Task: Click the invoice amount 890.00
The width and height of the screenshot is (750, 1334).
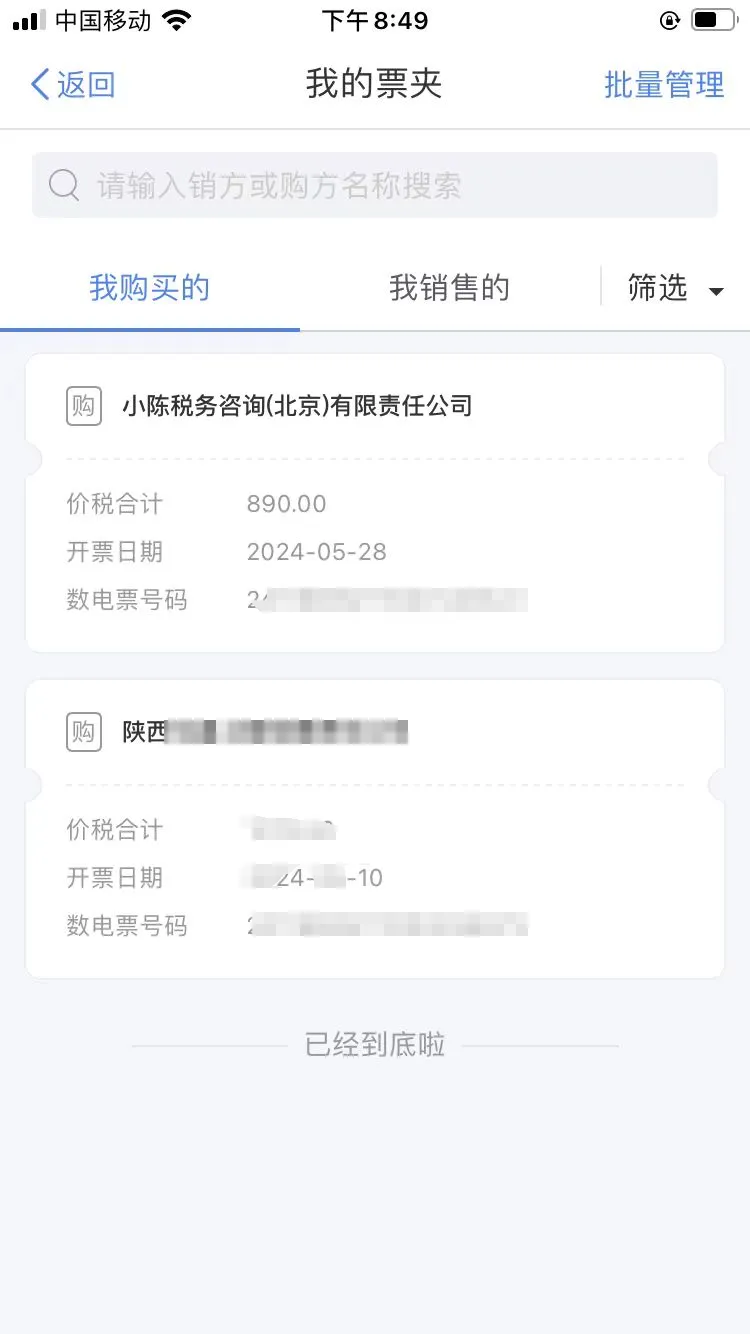Action: click(287, 504)
